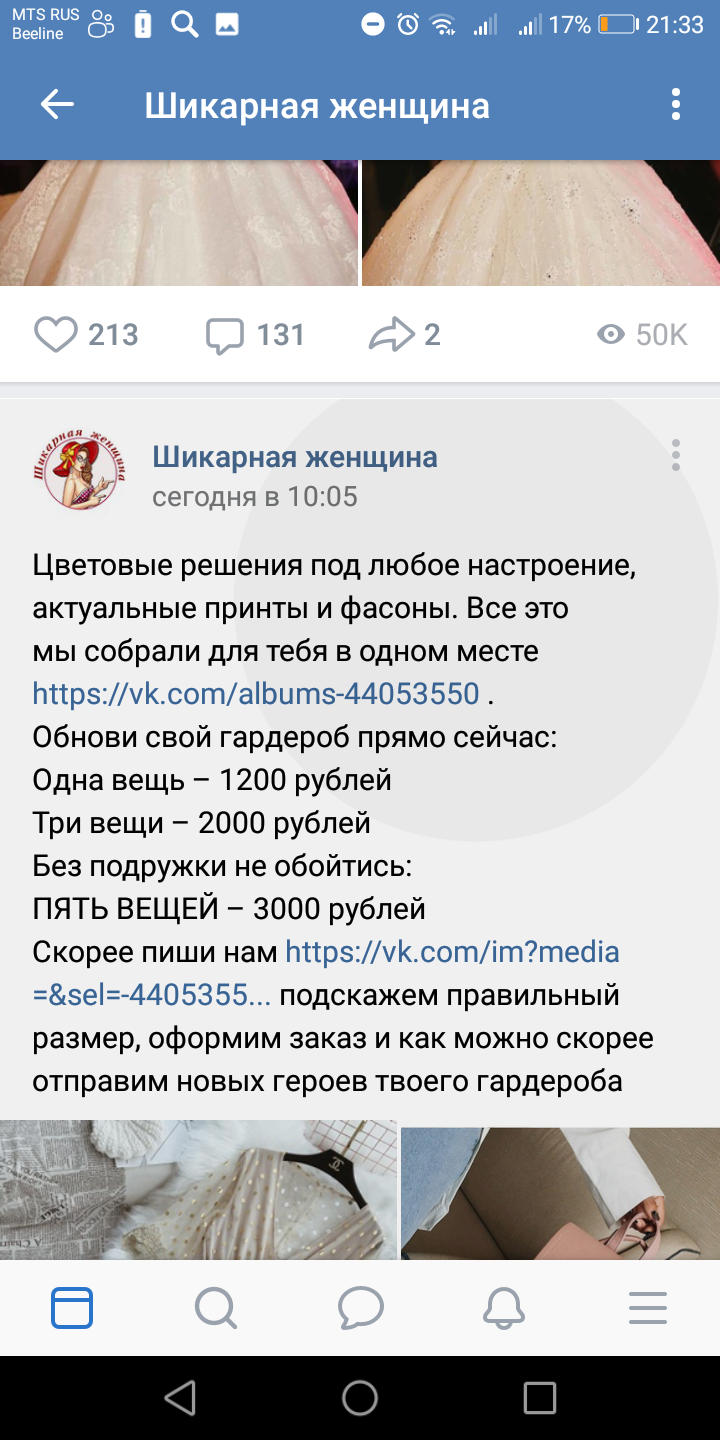This screenshot has width=720, height=1440.
Task: Open the overflow menu in the header
Action: (x=676, y=105)
